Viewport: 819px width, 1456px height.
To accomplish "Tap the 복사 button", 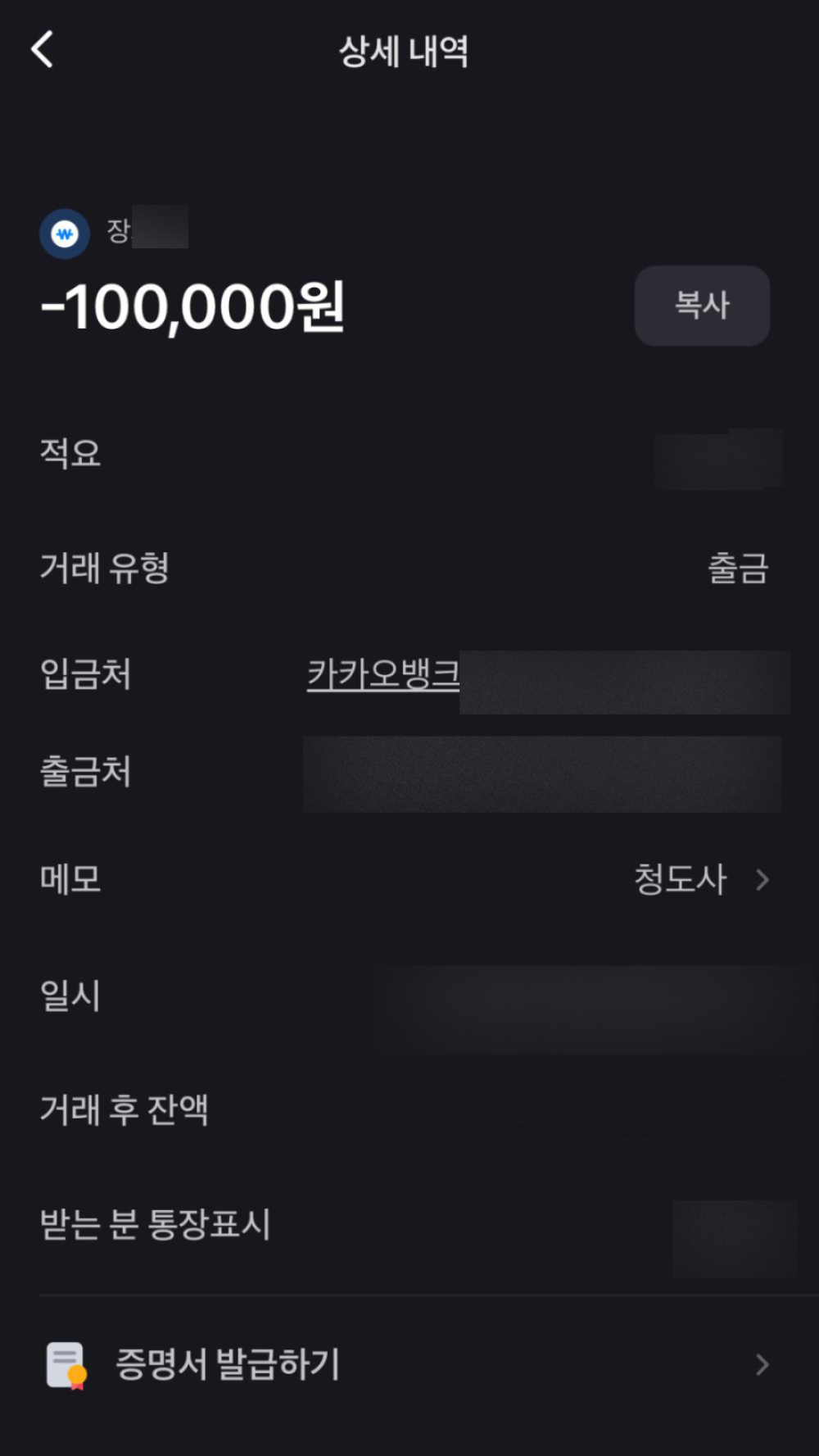I will coord(701,306).
